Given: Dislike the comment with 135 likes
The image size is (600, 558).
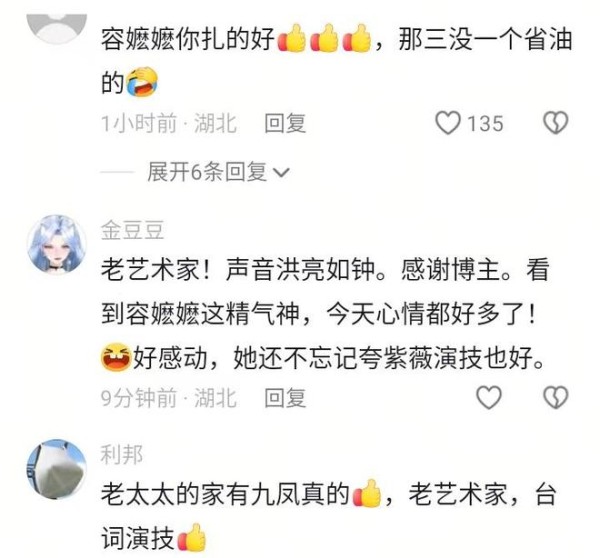Looking at the screenshot, I should pos(554,123).
